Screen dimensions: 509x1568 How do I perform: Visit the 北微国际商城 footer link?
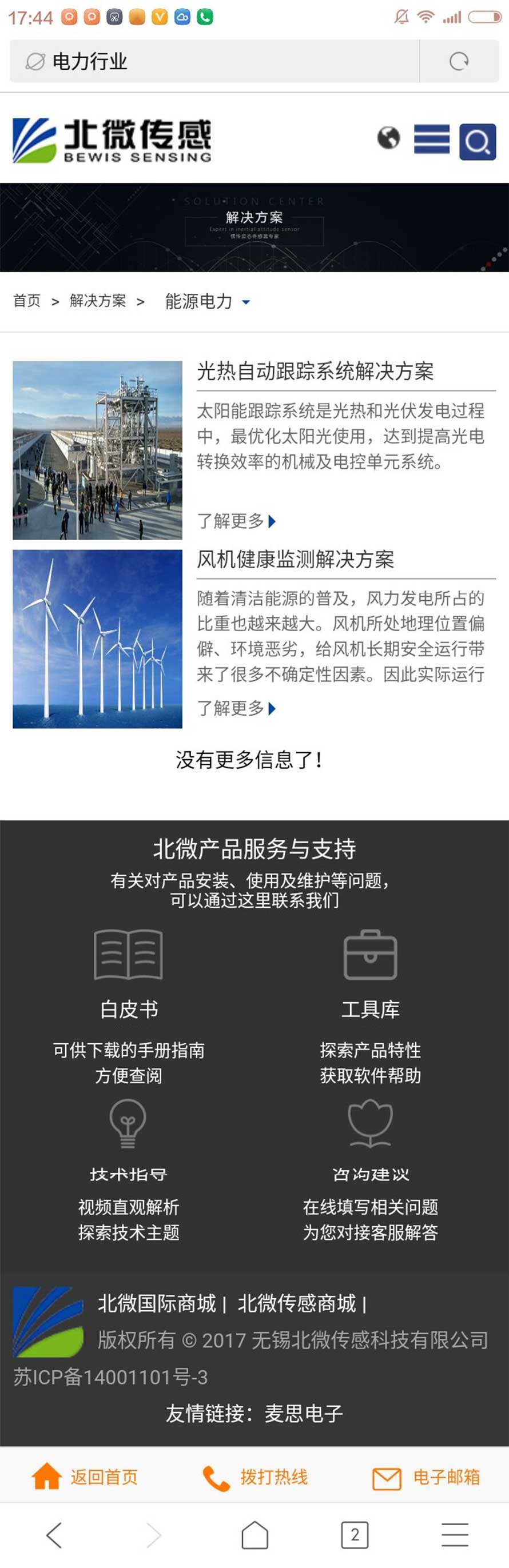pos(157,1303)
